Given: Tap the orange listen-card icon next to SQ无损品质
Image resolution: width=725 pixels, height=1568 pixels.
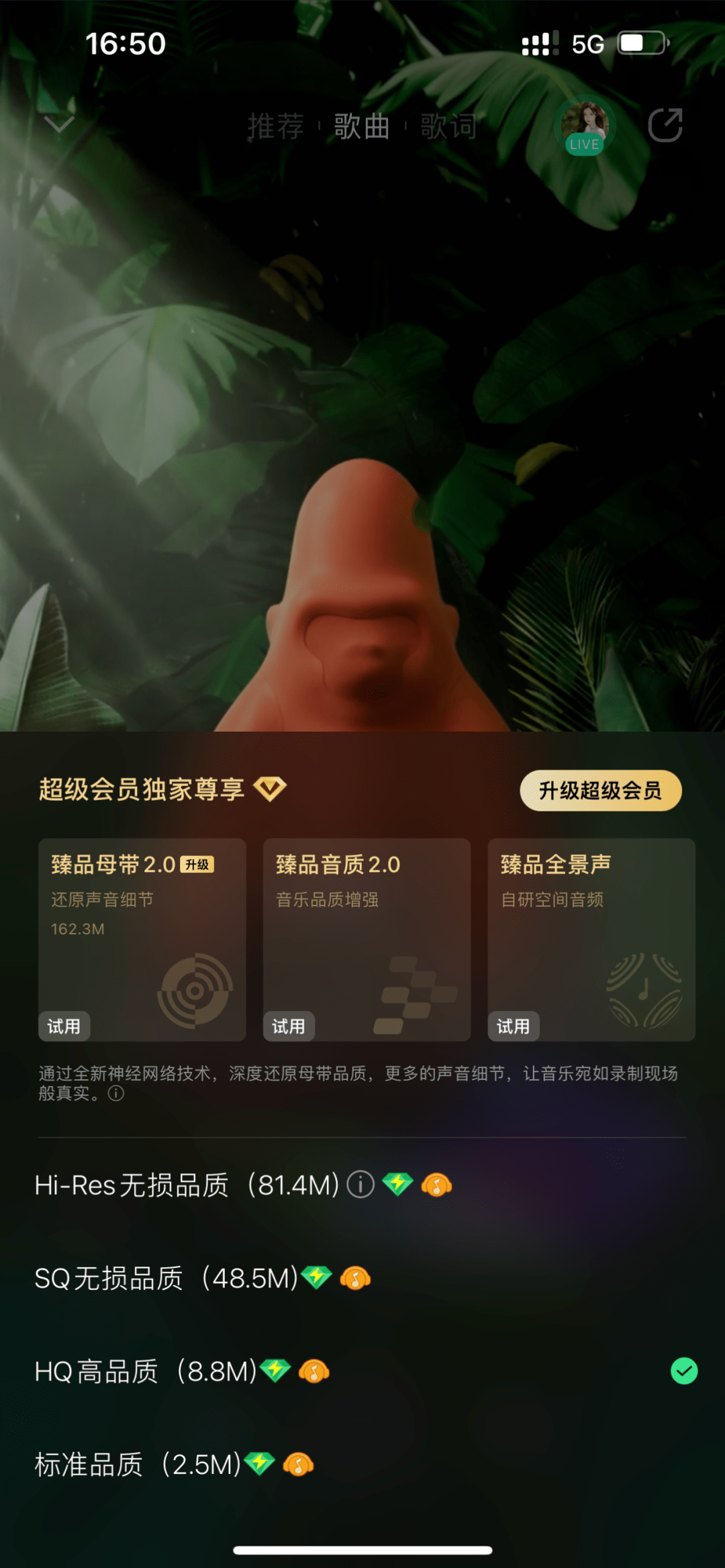Looking at the screenshot, I should click(x=358, y=1277).
